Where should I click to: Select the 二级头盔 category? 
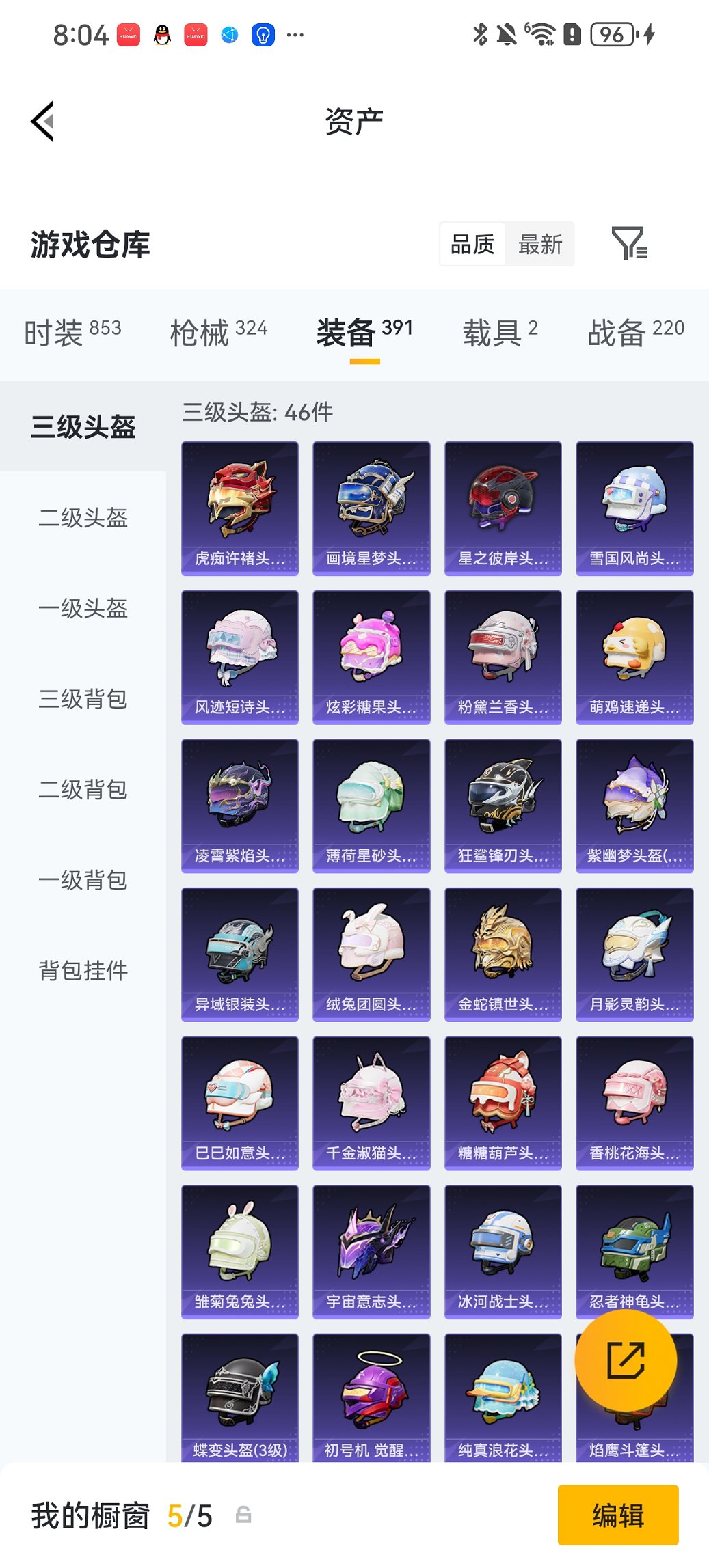click(83, 519)
